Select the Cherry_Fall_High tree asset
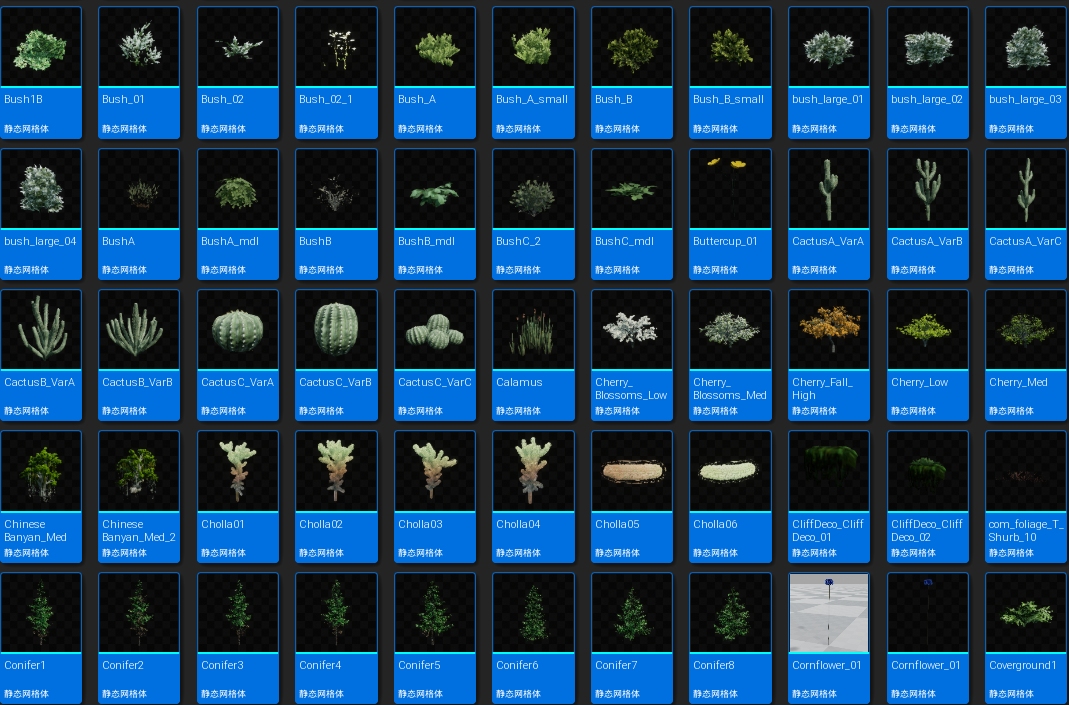 [828, 330]
